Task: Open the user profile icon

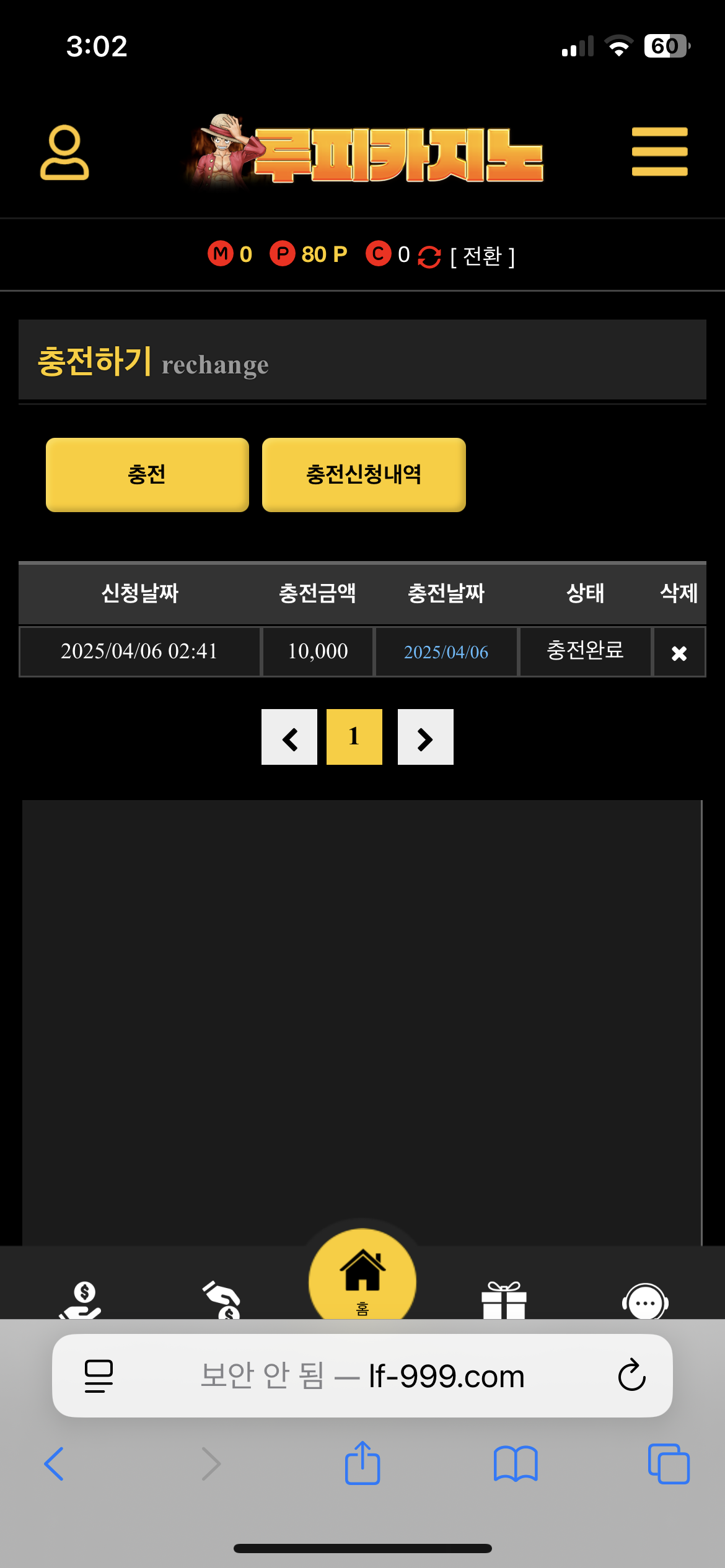Action: pyautogui.click(x=64, y=153)
